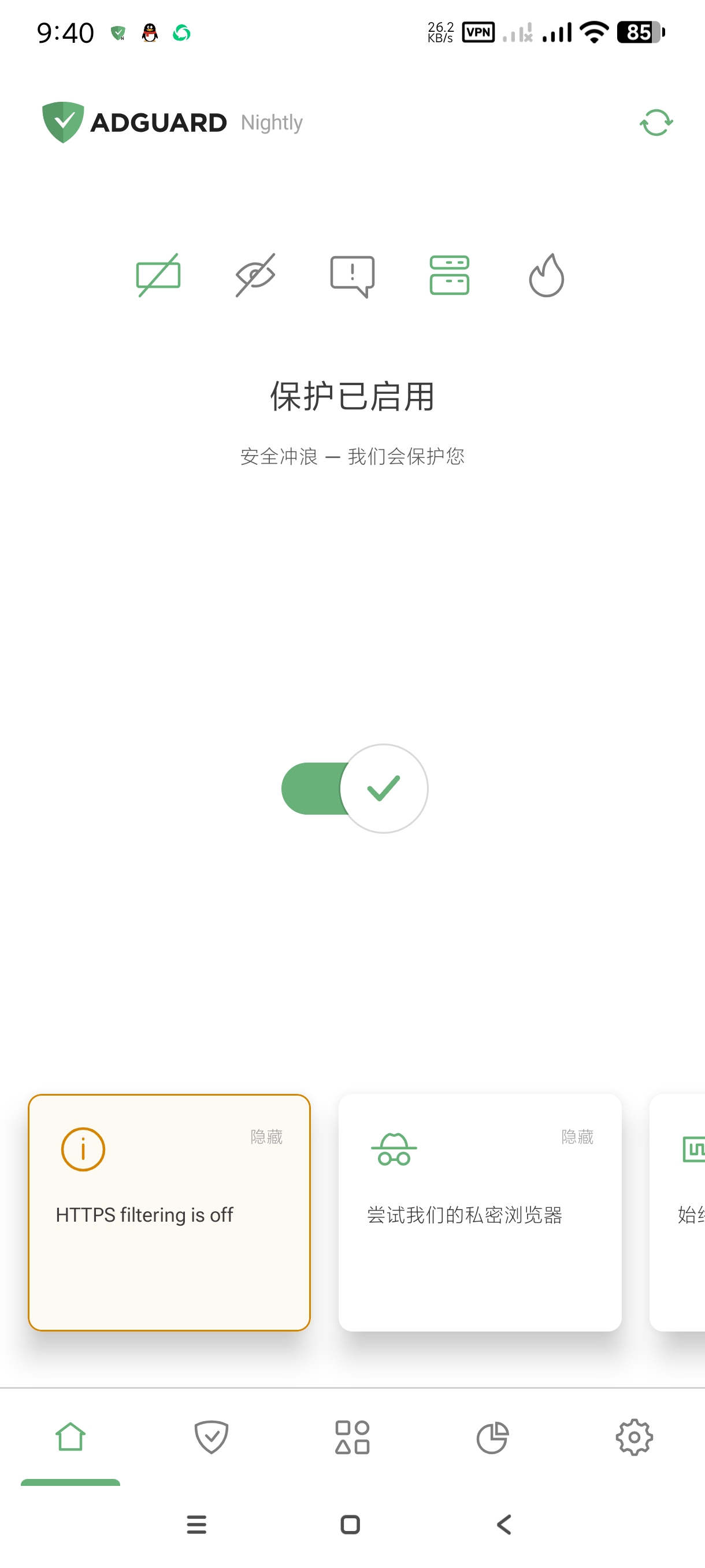This screenshot has height=1568, width=705.
Task: Hide the 尝试我们的私密浏览器 card
Action: click(577, 1137)
